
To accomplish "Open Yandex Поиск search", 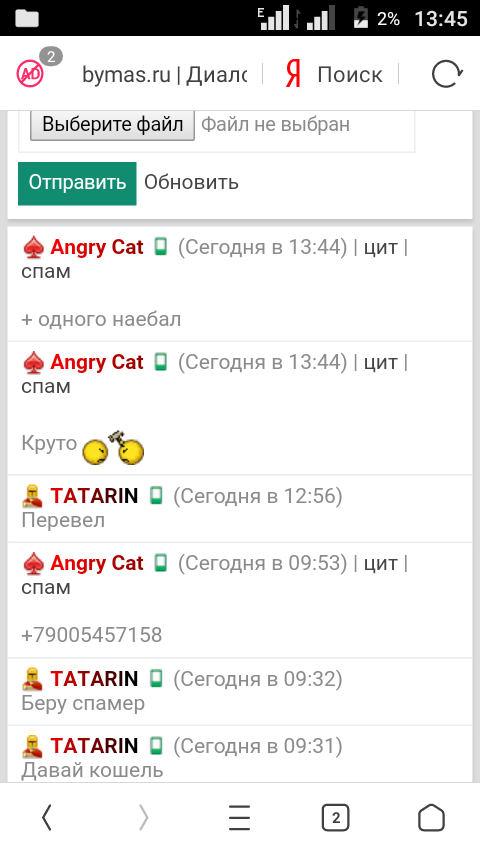I will [333, 75].
